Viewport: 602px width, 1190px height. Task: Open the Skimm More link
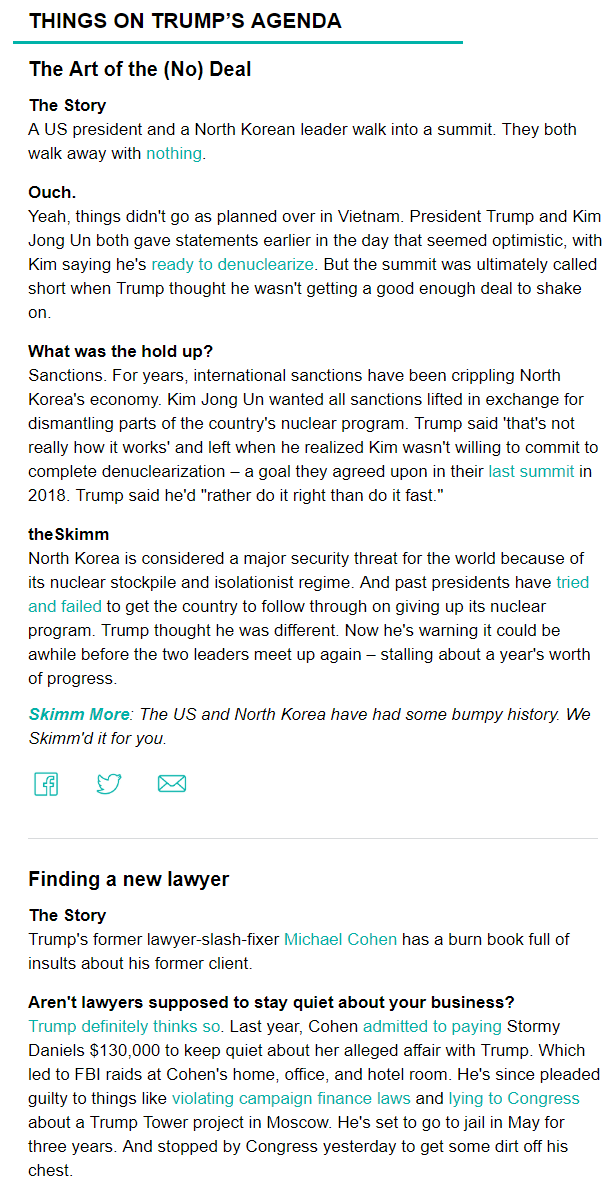(79, 714)
